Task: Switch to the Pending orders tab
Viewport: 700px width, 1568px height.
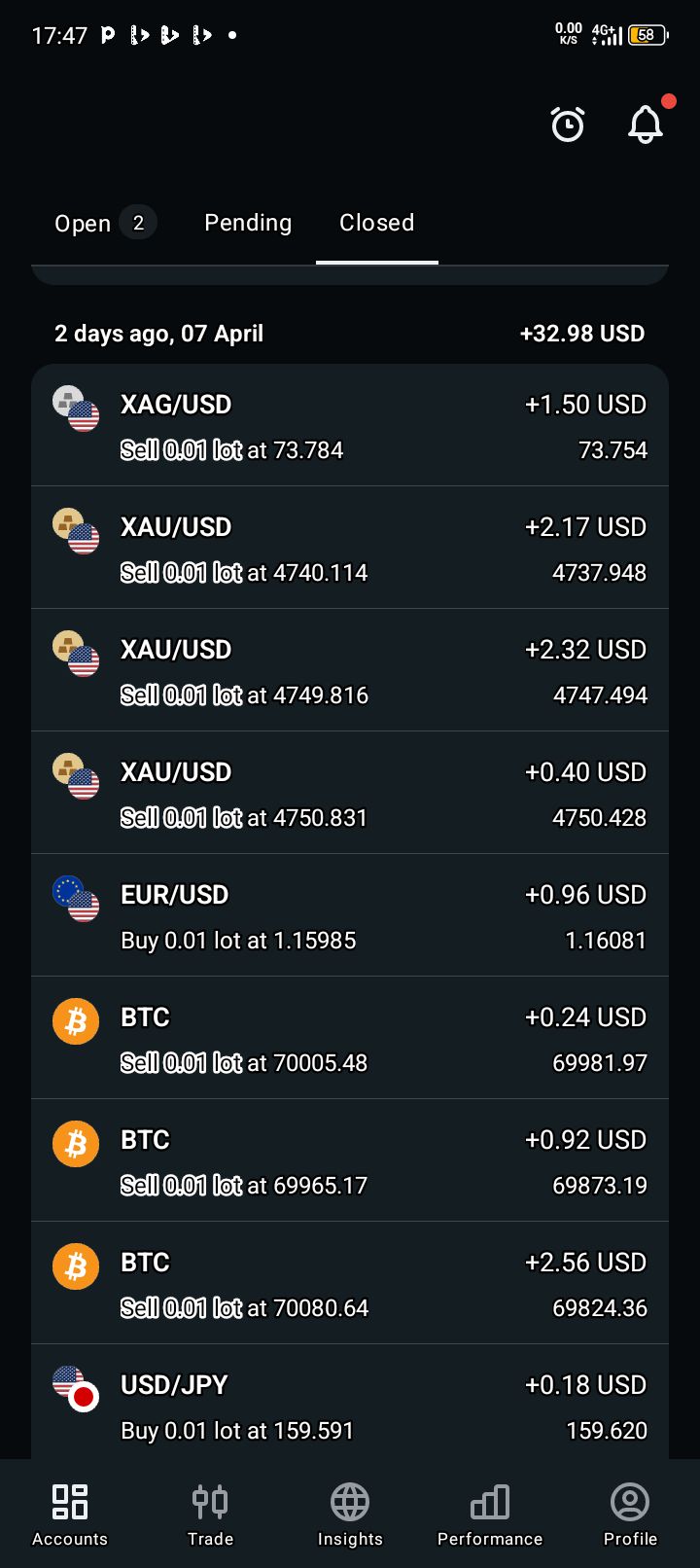Action: [248, 224]
